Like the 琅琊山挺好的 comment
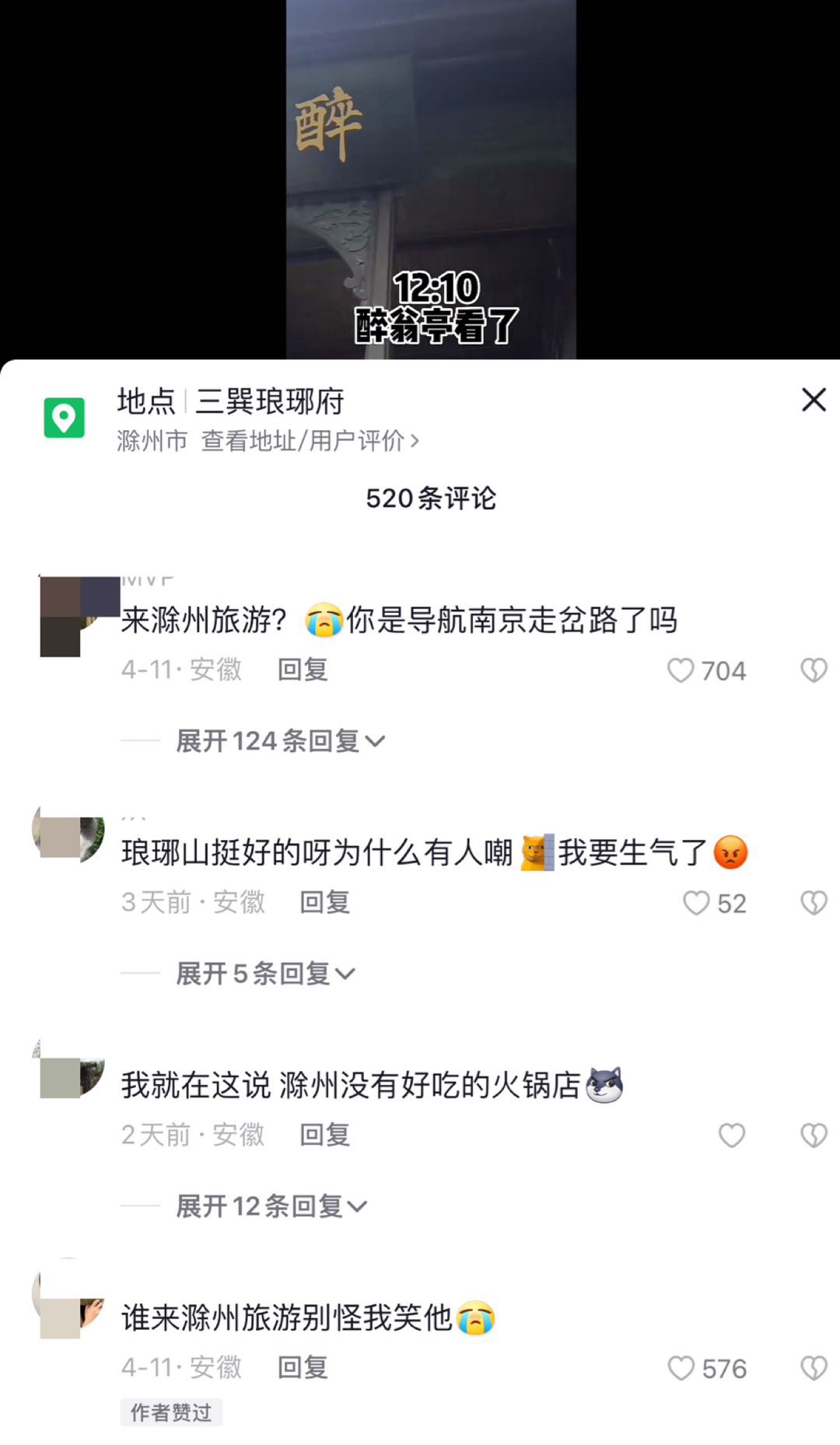Screen dimensions: 840x1445 (x=714, y=903)
